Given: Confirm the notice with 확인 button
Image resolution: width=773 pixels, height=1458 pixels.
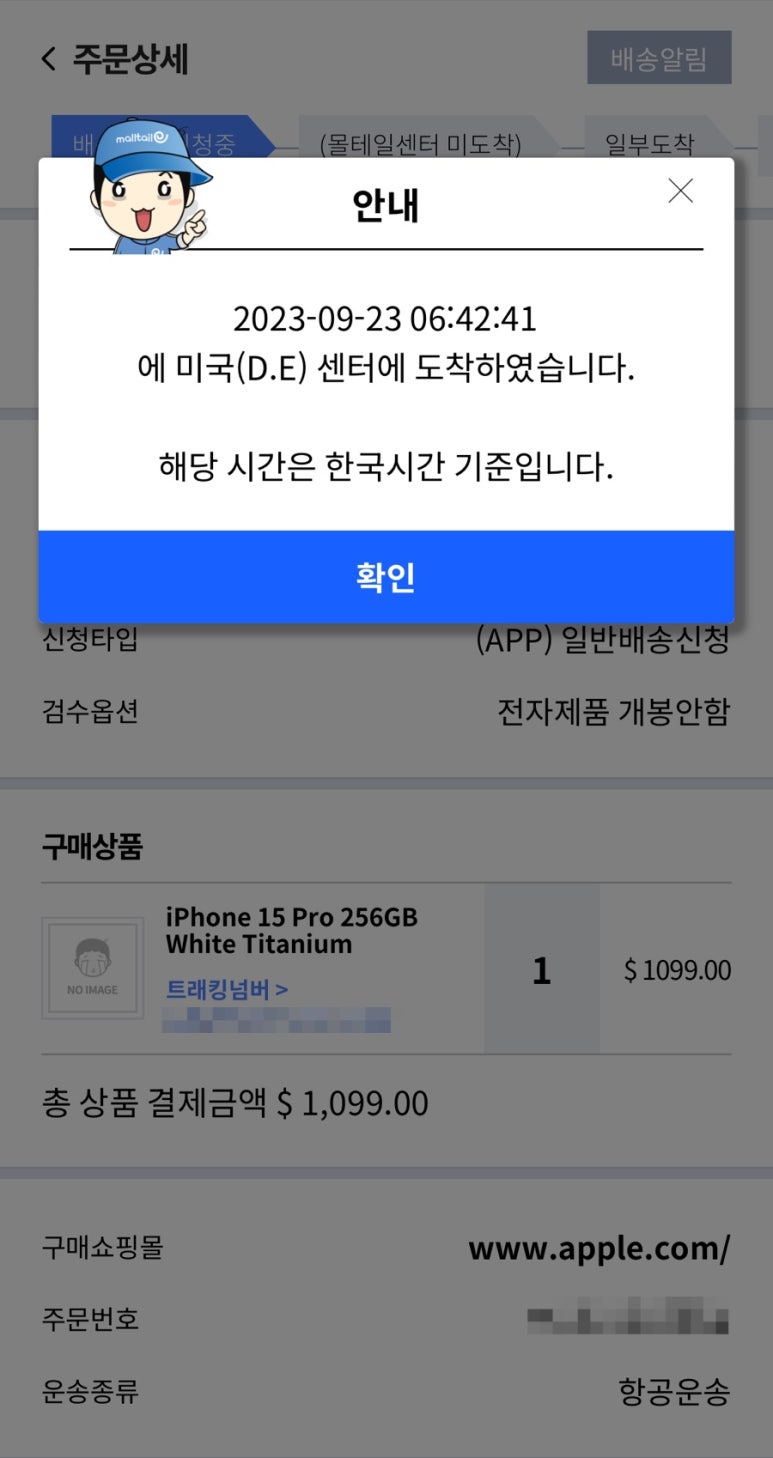Looking at the screenshot, I should [386, 577].
